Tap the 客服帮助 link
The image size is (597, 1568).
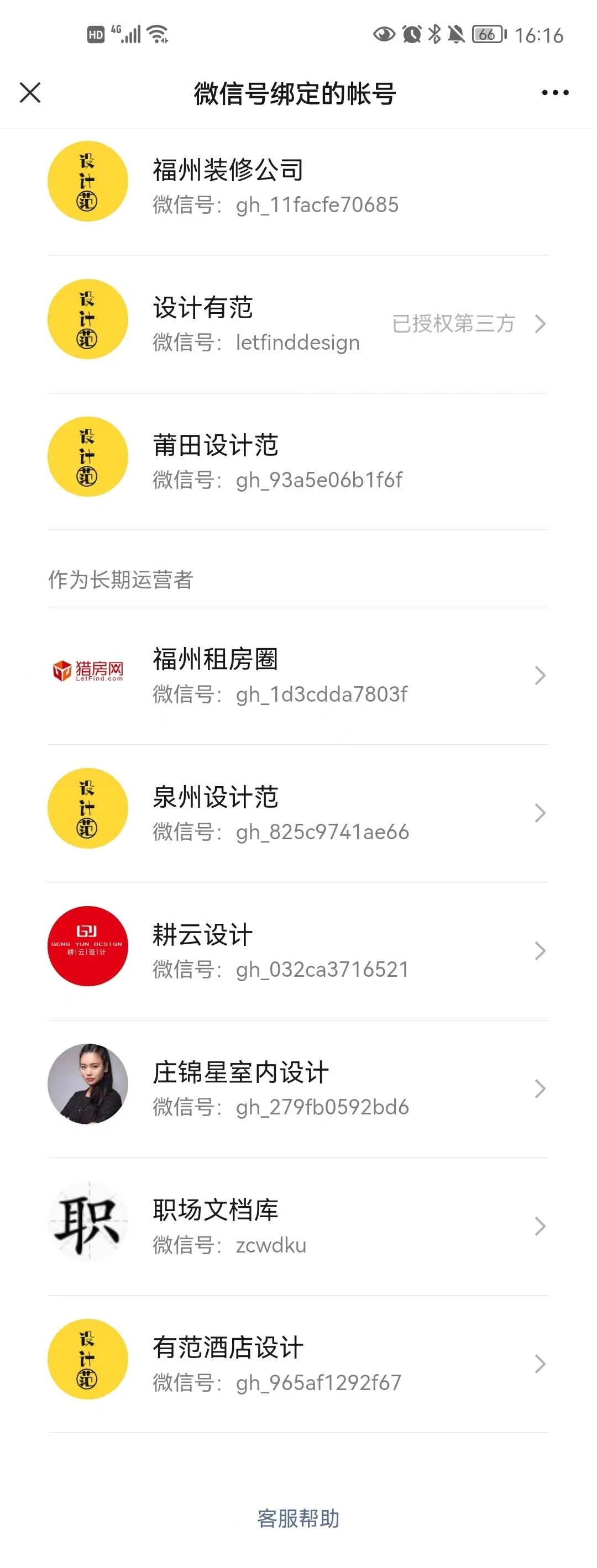(x=298, y=1518)
